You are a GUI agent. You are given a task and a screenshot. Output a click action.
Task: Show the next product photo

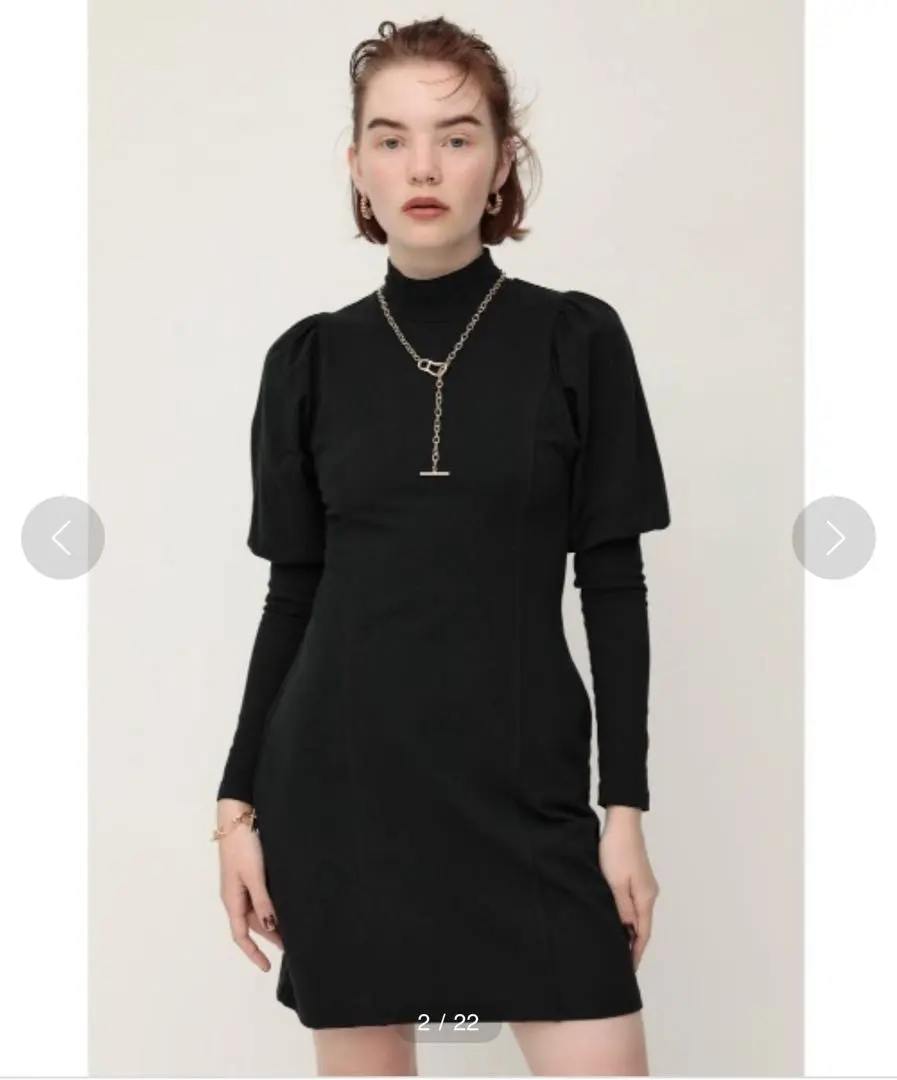833,538
